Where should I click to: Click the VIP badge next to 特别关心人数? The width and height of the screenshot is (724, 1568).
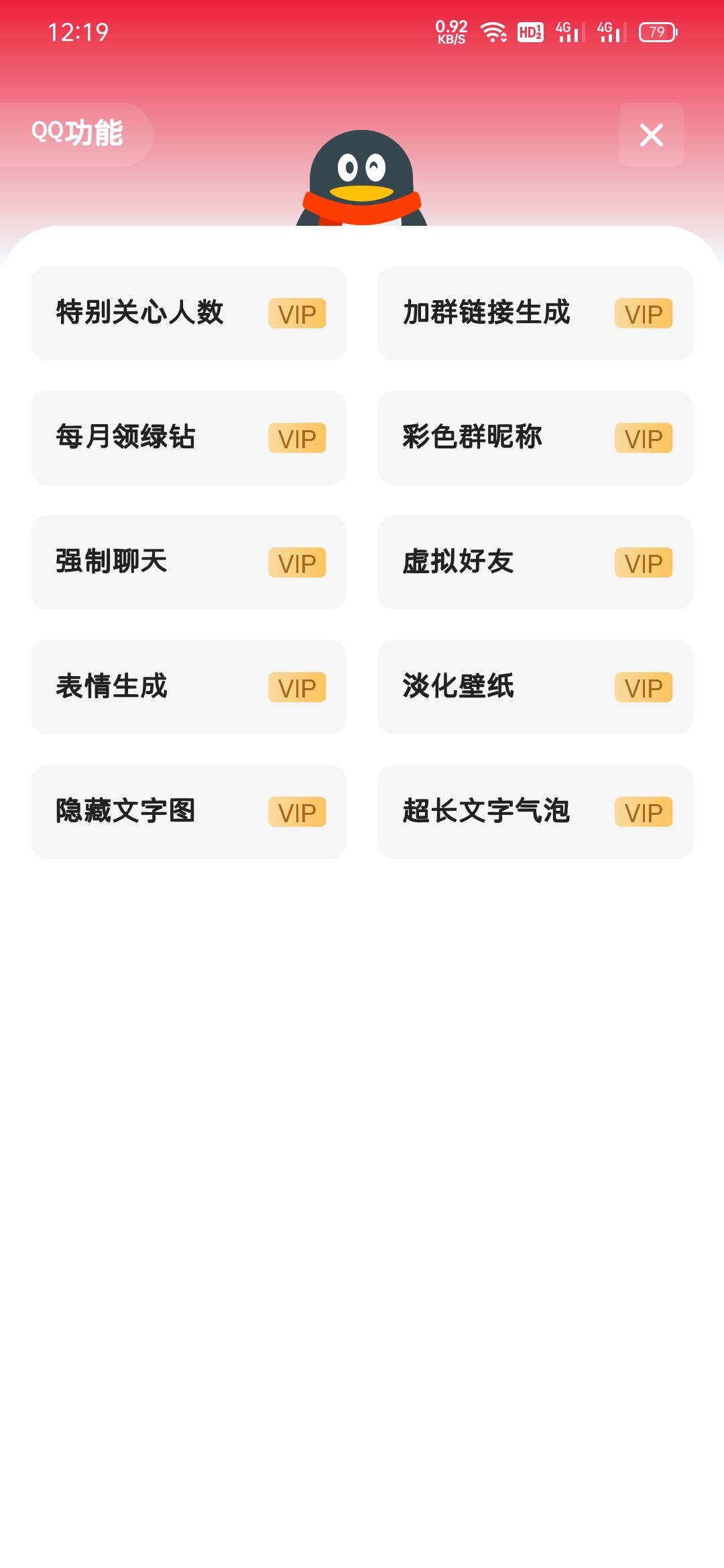coord(296,313)
